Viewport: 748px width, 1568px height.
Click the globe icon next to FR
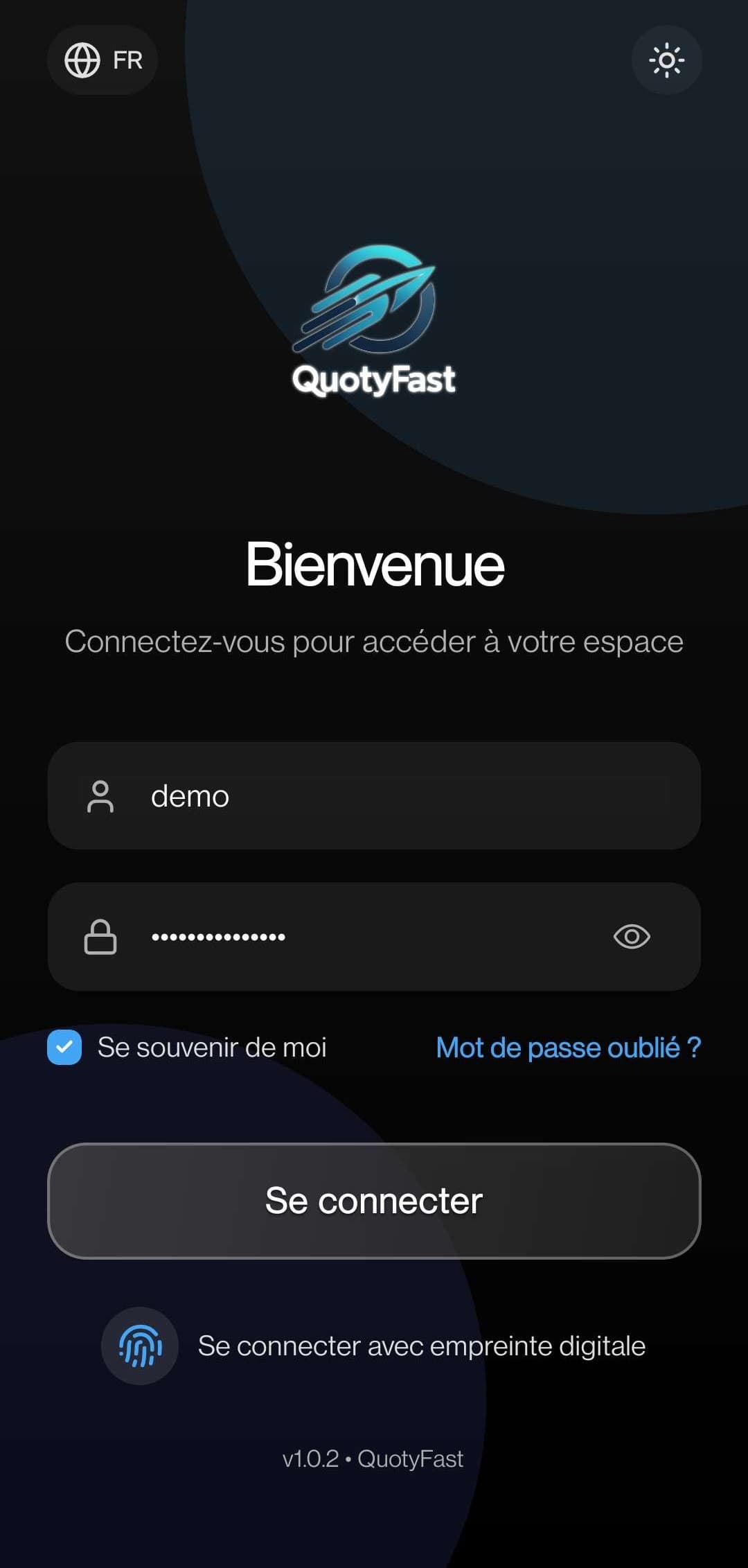coord(81,60)
